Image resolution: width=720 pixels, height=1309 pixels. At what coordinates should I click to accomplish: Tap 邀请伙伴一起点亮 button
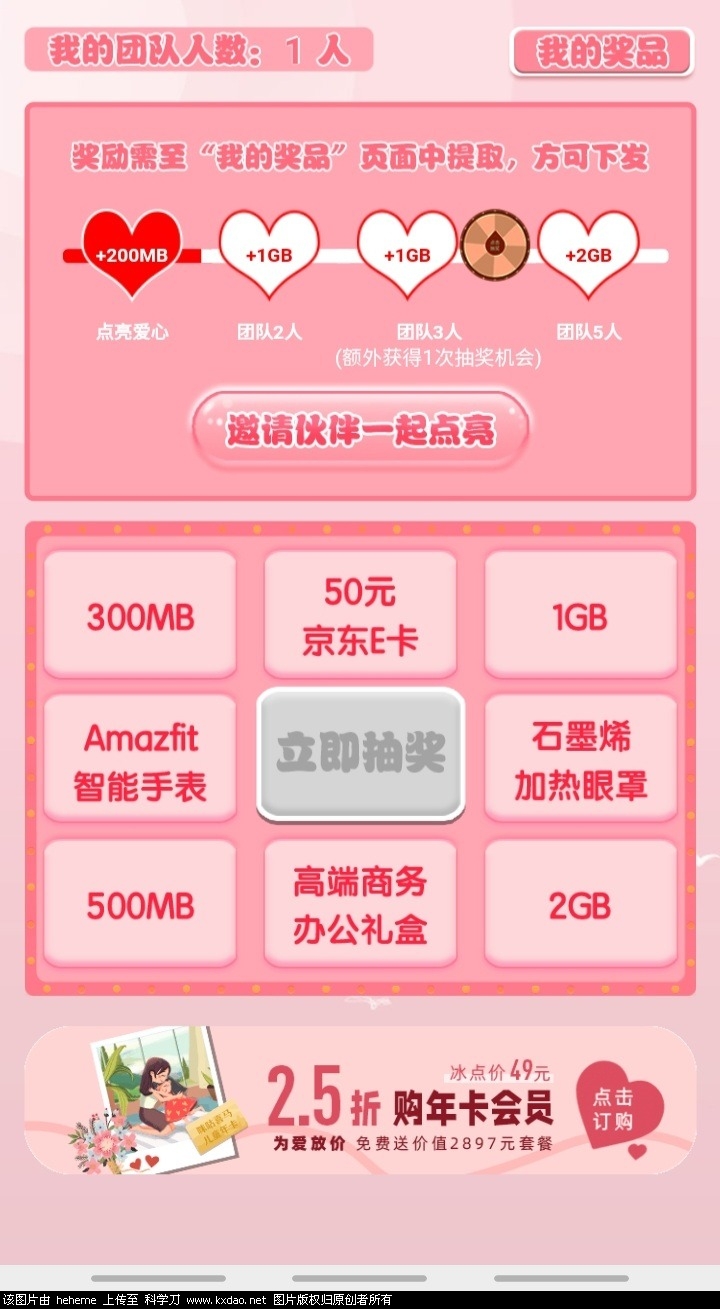pyautogui.click(x=360, y=430)
